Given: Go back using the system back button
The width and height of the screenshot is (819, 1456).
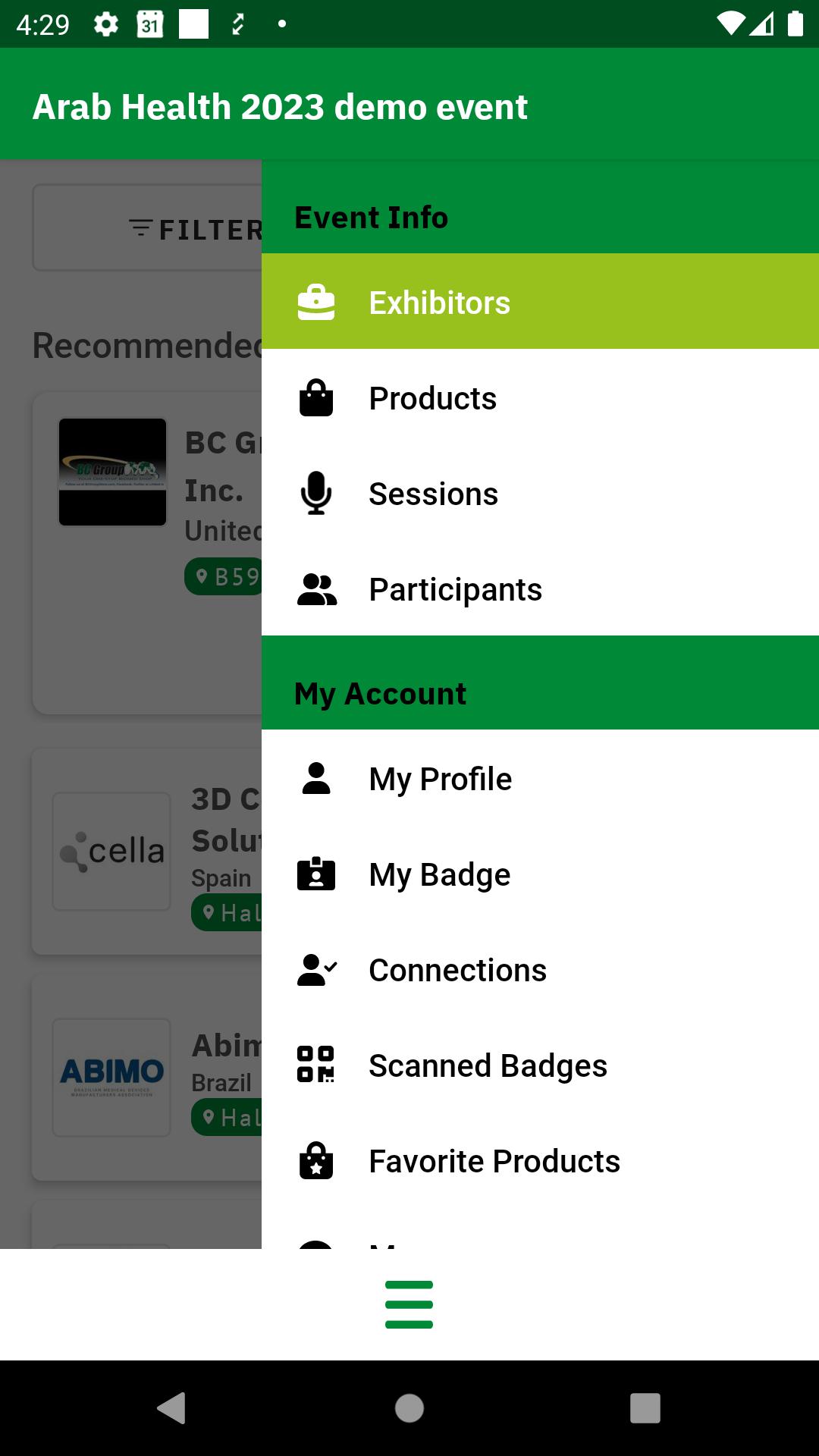Looking at the screenshot, I should 172,1408.
